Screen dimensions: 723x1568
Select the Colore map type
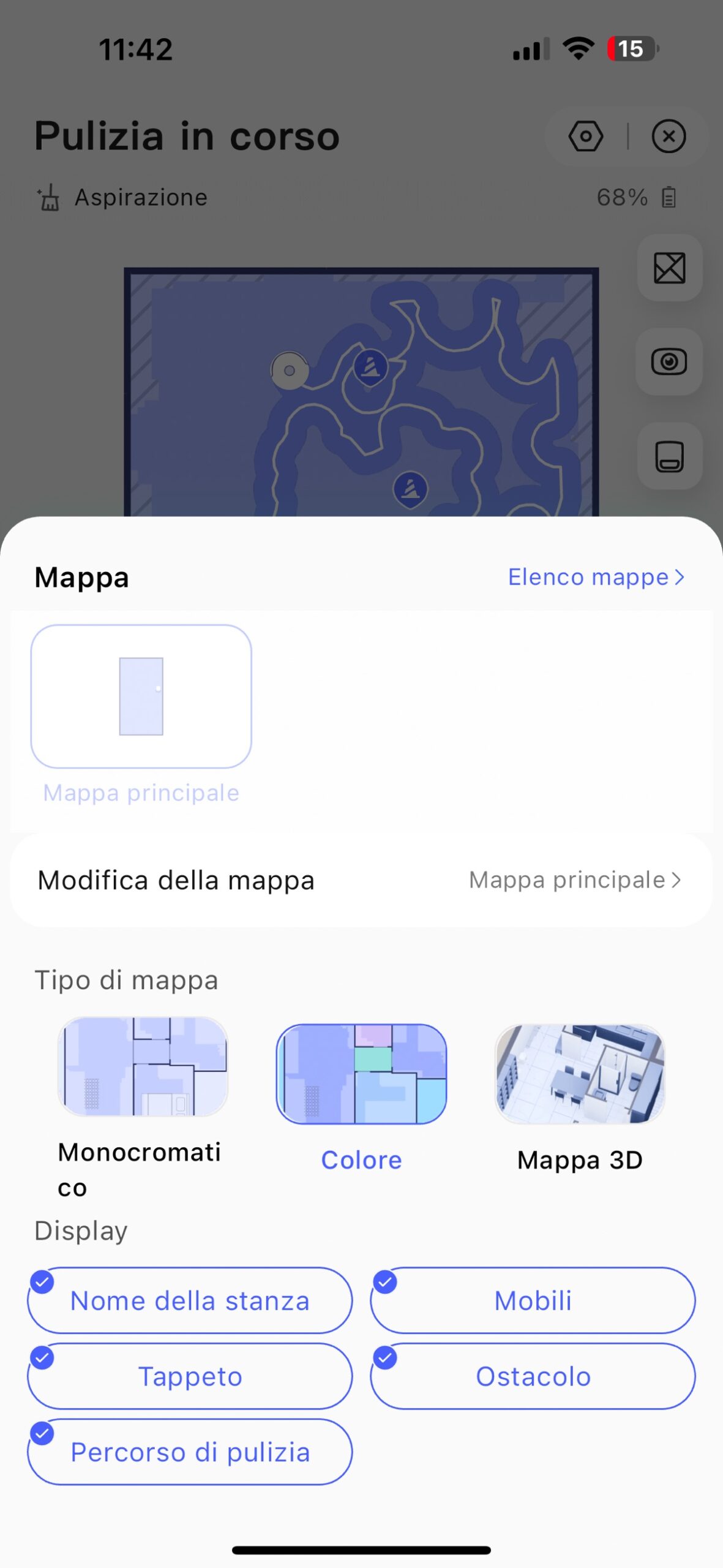[361, 1074]
